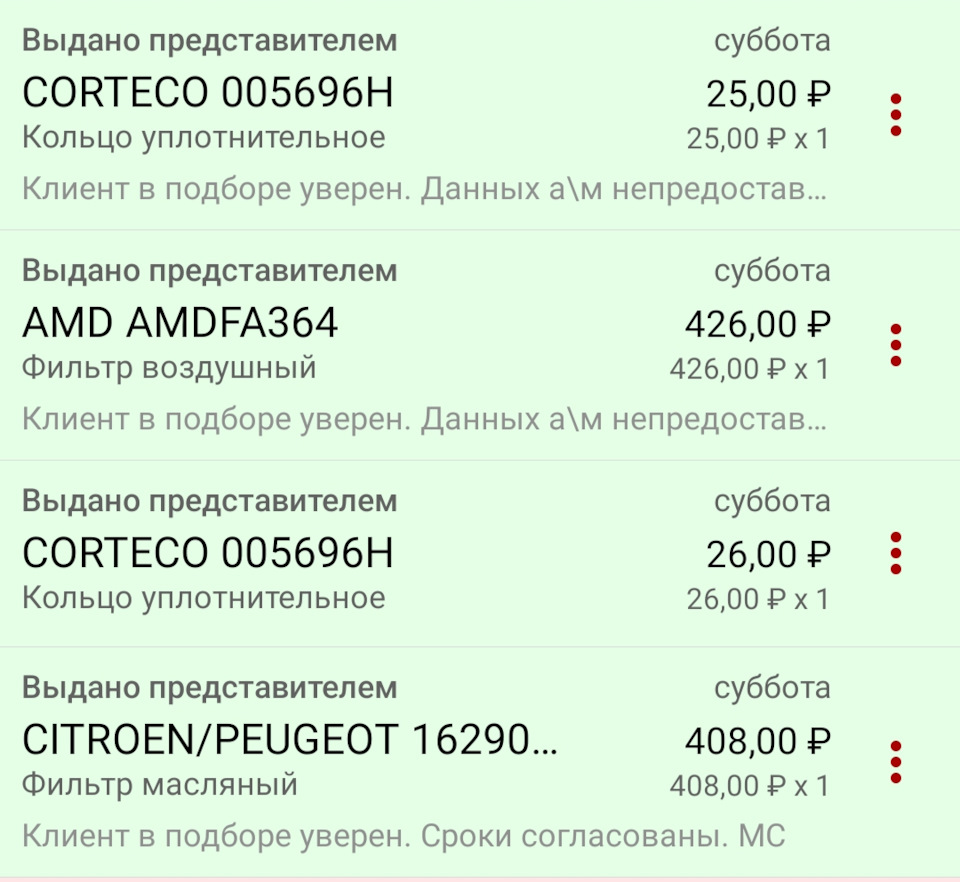The width and height of the screenshot is (960, 882).
Task: Open overflow menu for AMD AMDFA364 item
Action: (x=896, y=345)
